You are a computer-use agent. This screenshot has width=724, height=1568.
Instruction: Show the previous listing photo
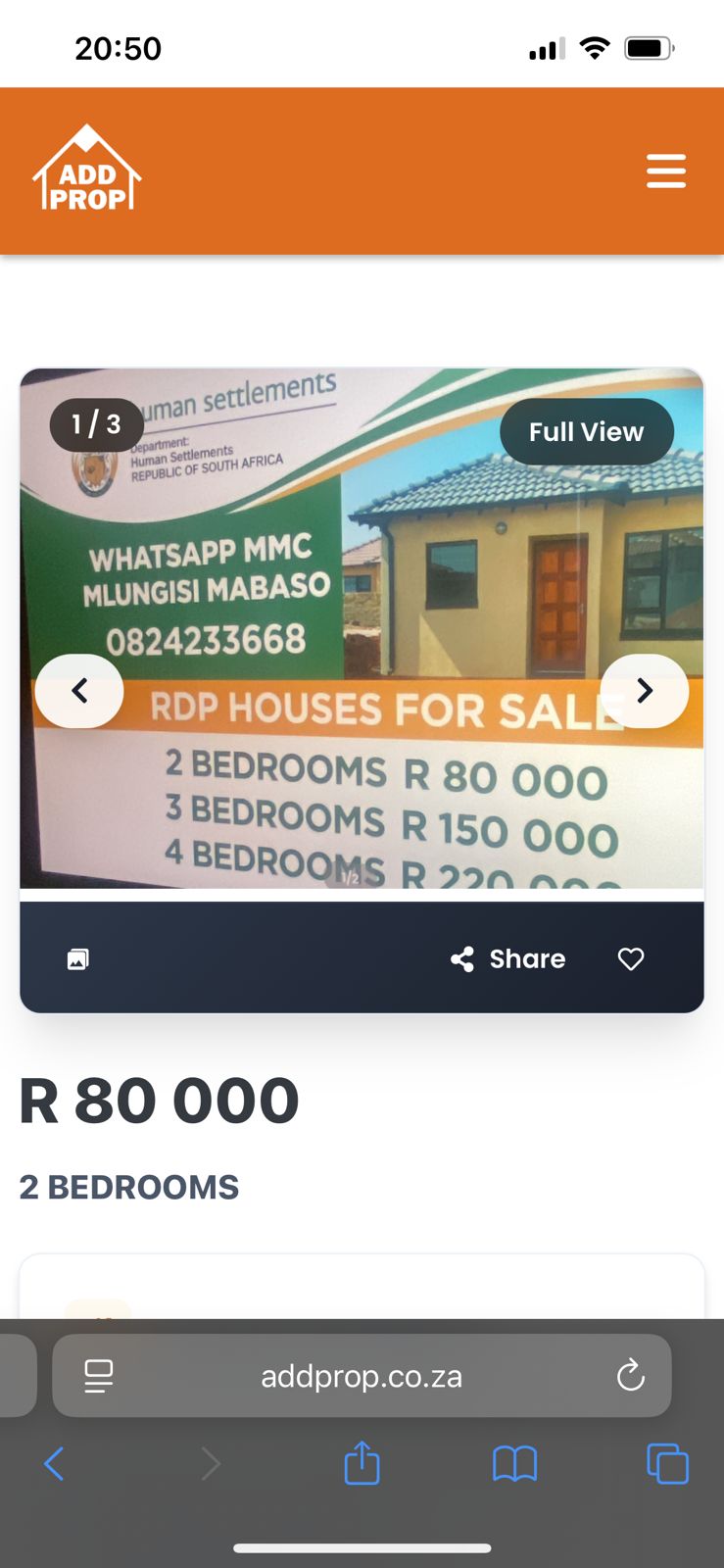point(79,691)
